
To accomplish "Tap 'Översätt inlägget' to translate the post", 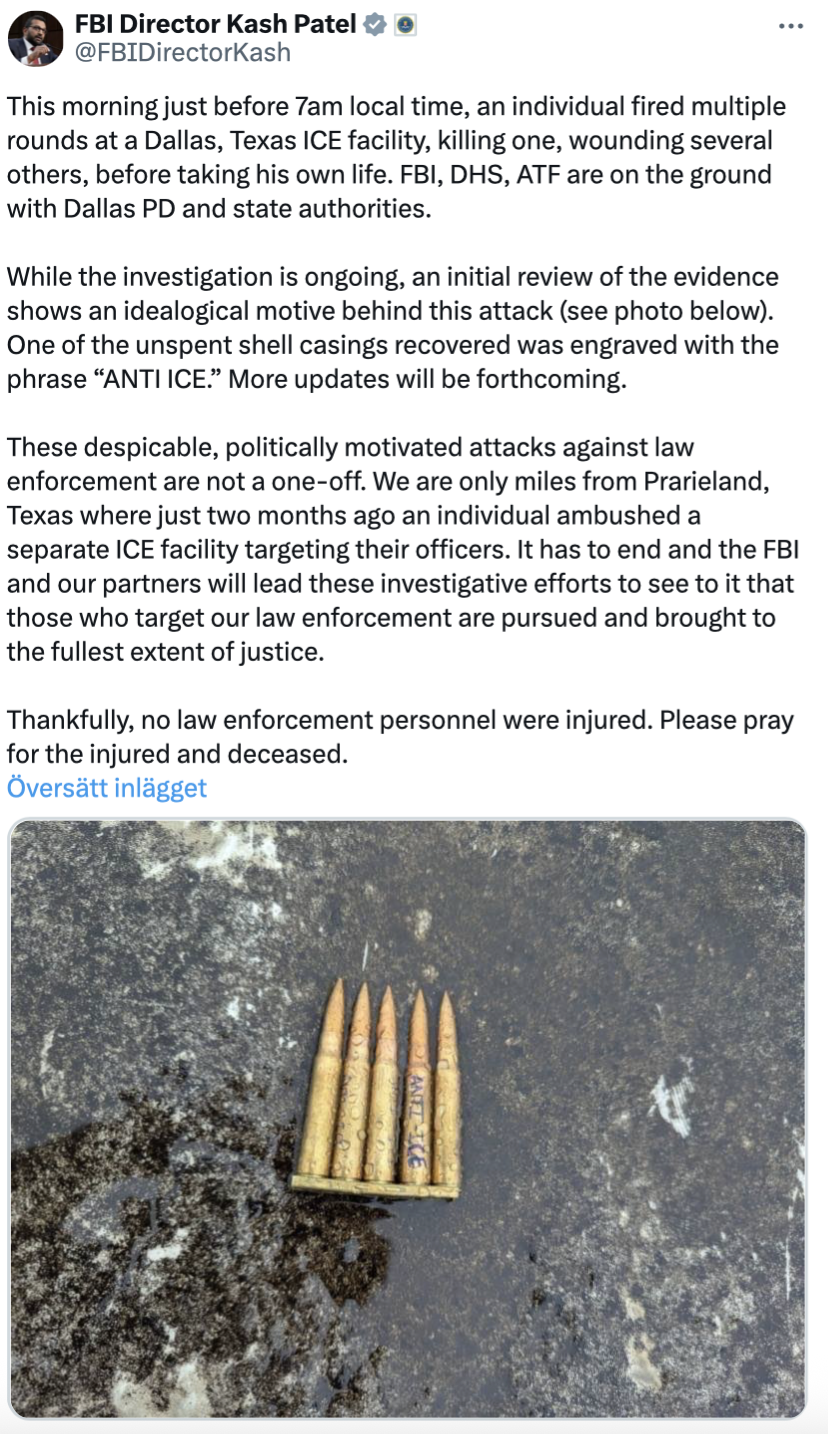I will [x=106, y=788].
